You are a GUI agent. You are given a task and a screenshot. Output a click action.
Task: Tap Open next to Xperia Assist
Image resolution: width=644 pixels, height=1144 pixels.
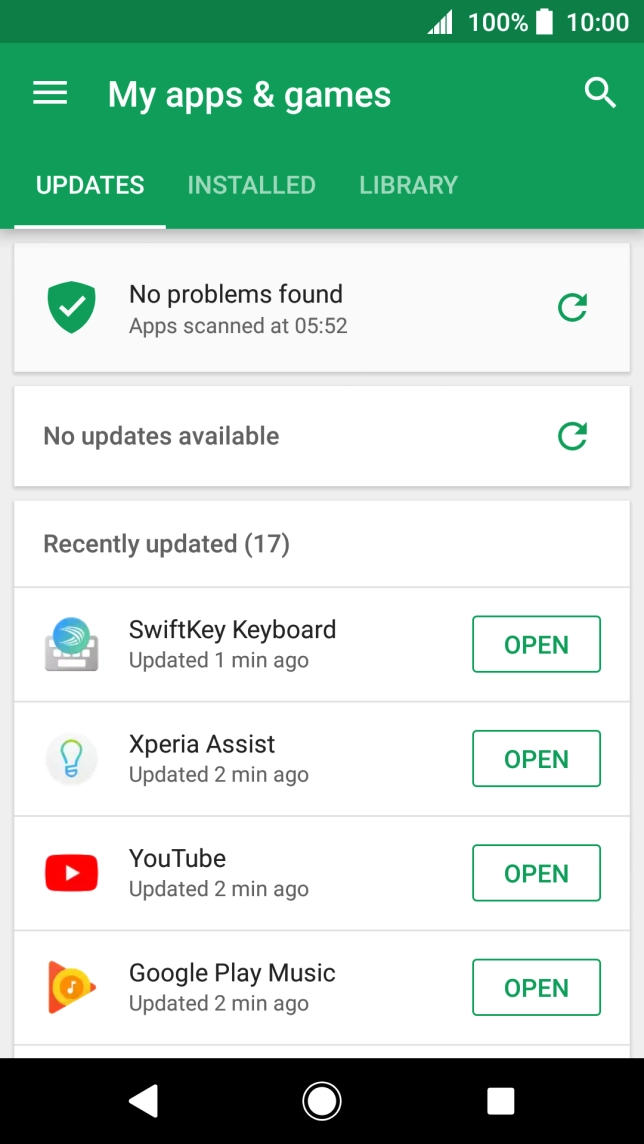tap(536, 759)
